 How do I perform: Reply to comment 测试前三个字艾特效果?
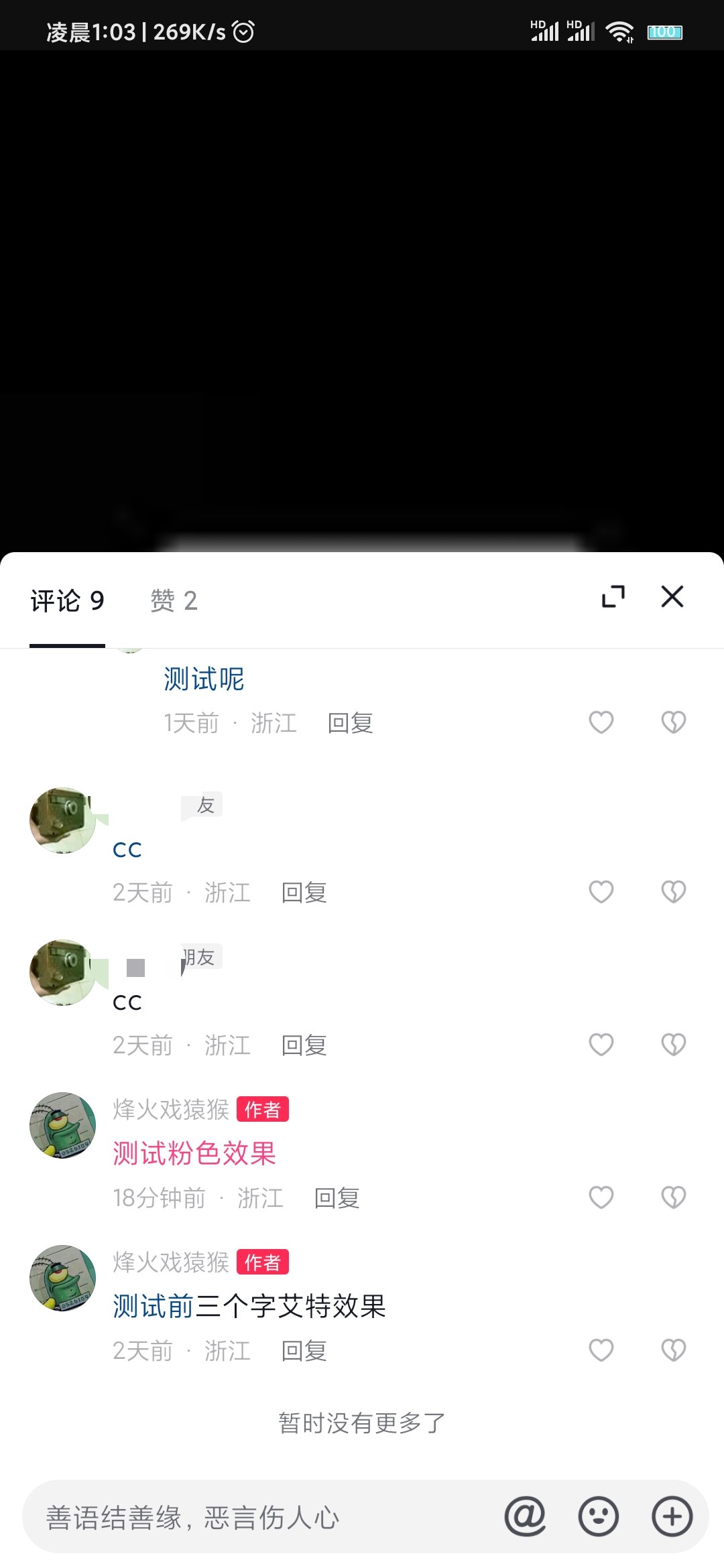click(304, 1351)
